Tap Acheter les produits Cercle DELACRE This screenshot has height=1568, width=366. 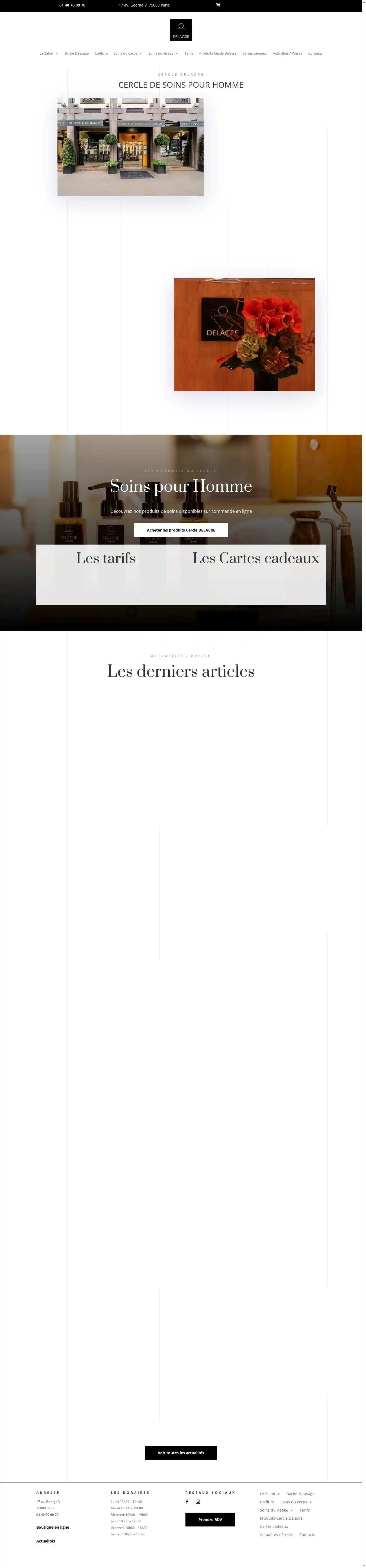click(x=181, y=530)
